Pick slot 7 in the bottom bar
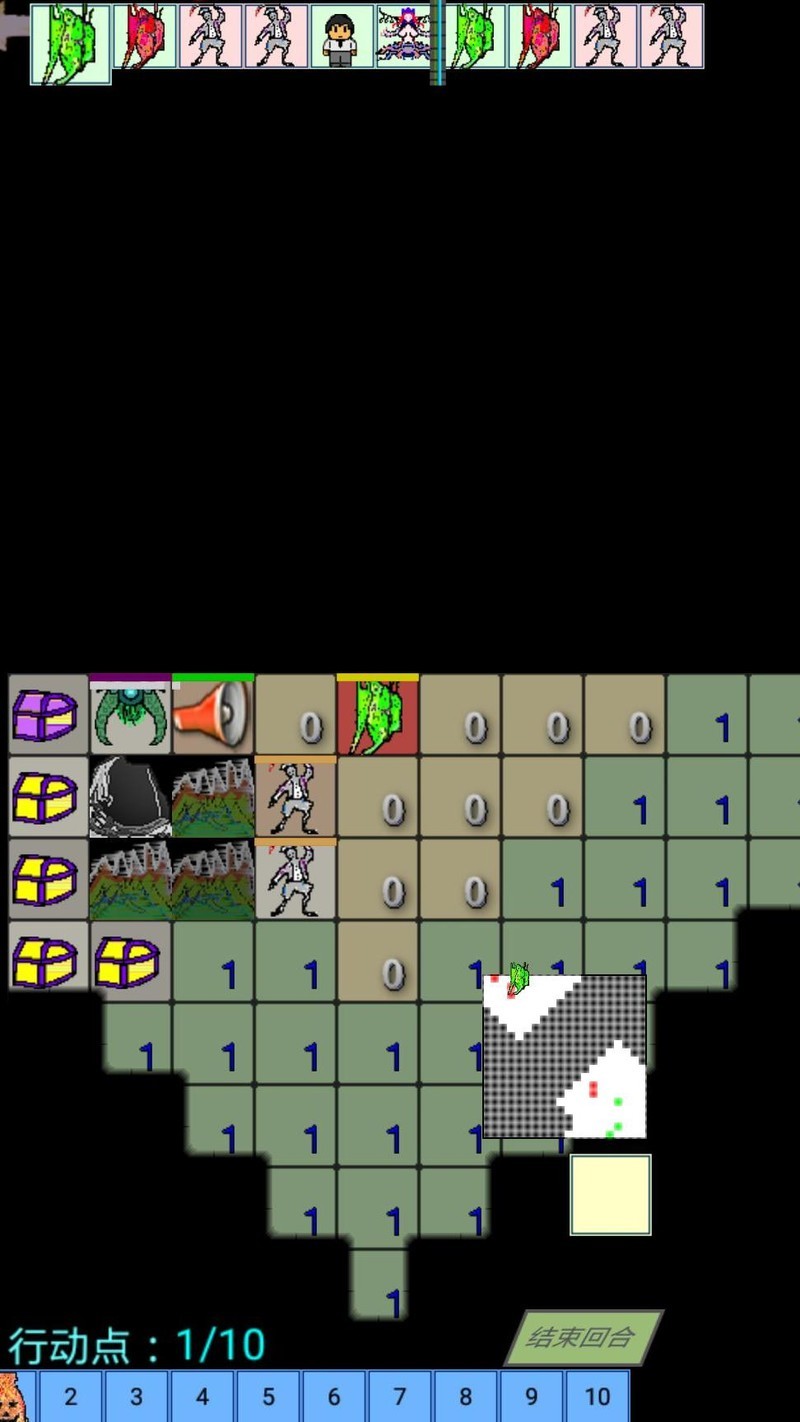The width and height of the screenshot is (800, 1422). pyautogui.click(x=400, y=1397)
